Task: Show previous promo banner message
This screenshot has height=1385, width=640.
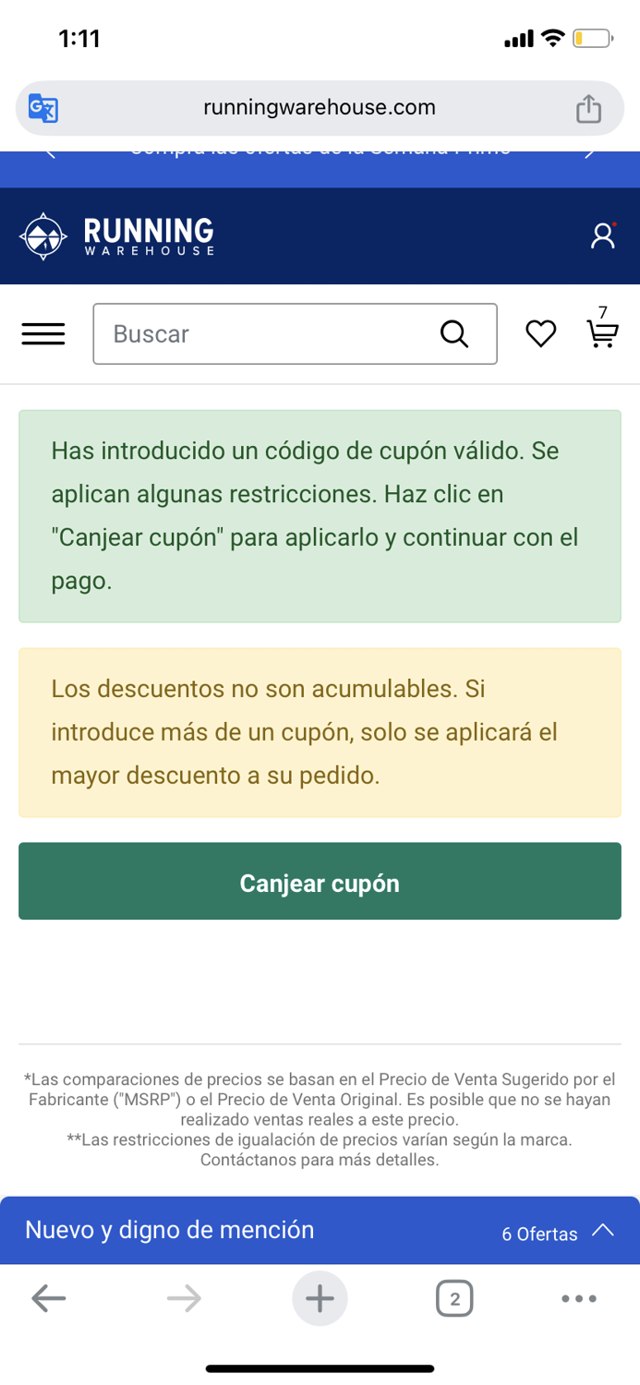Action: tap(50, 151)
